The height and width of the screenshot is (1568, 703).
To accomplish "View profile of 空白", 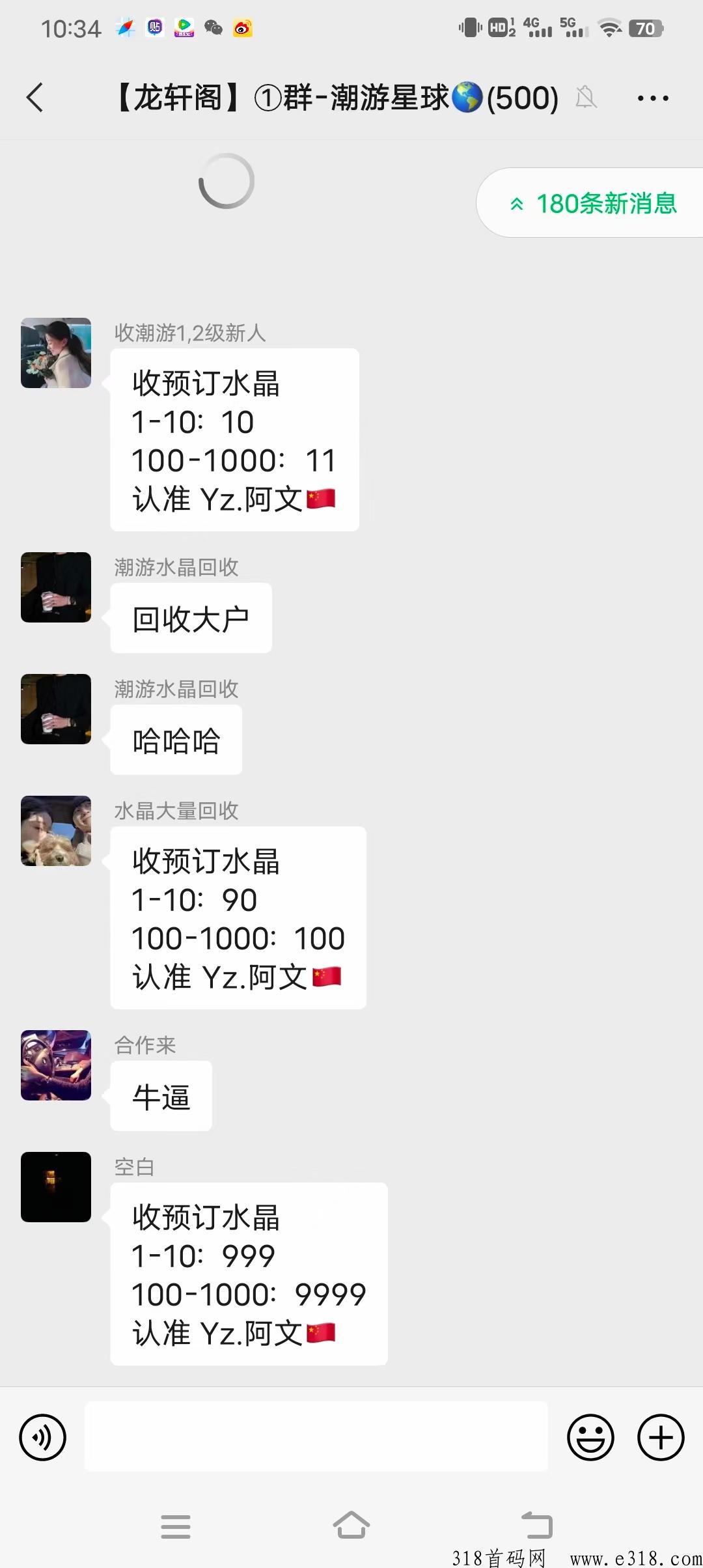I will pos(56,1187).
